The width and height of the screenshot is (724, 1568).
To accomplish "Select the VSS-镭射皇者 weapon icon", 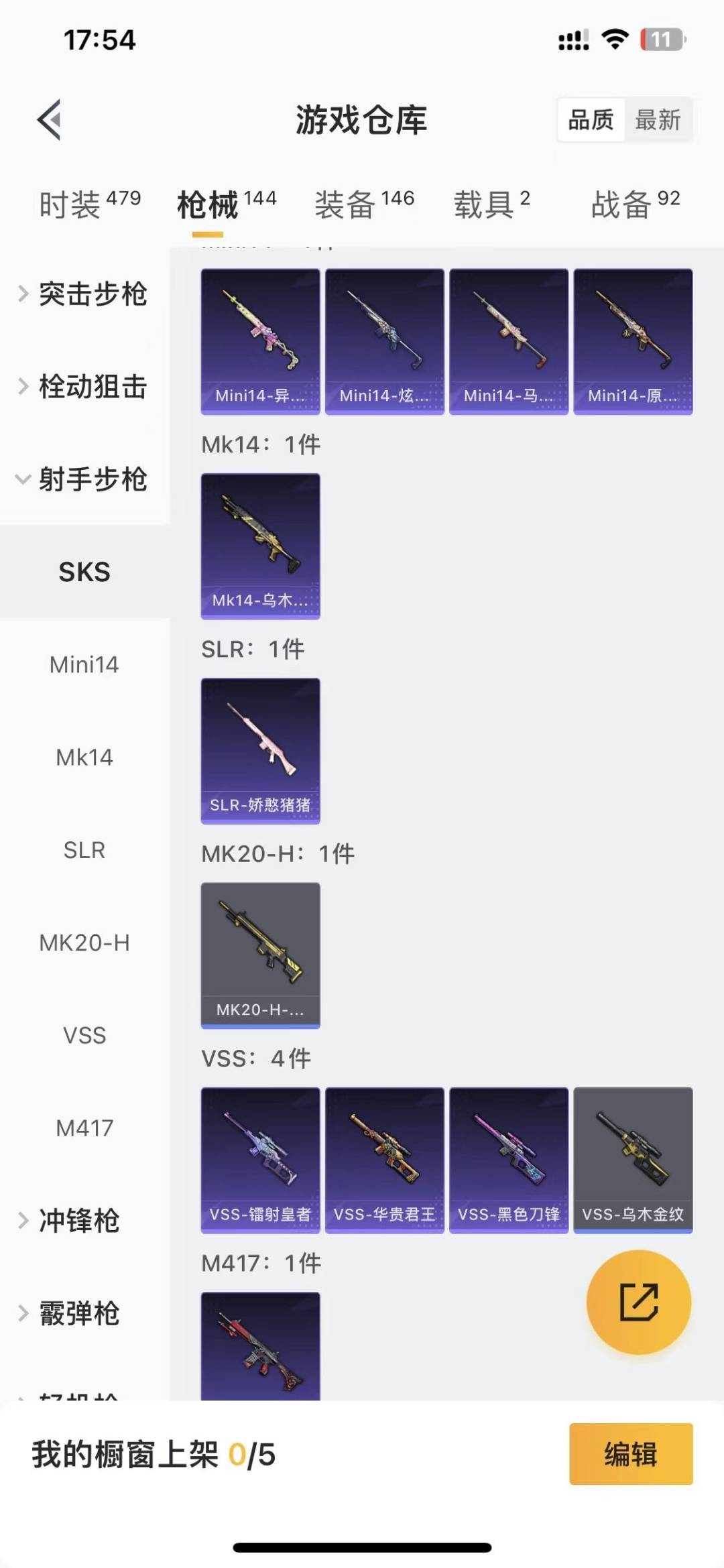I will pos(260,1162).
